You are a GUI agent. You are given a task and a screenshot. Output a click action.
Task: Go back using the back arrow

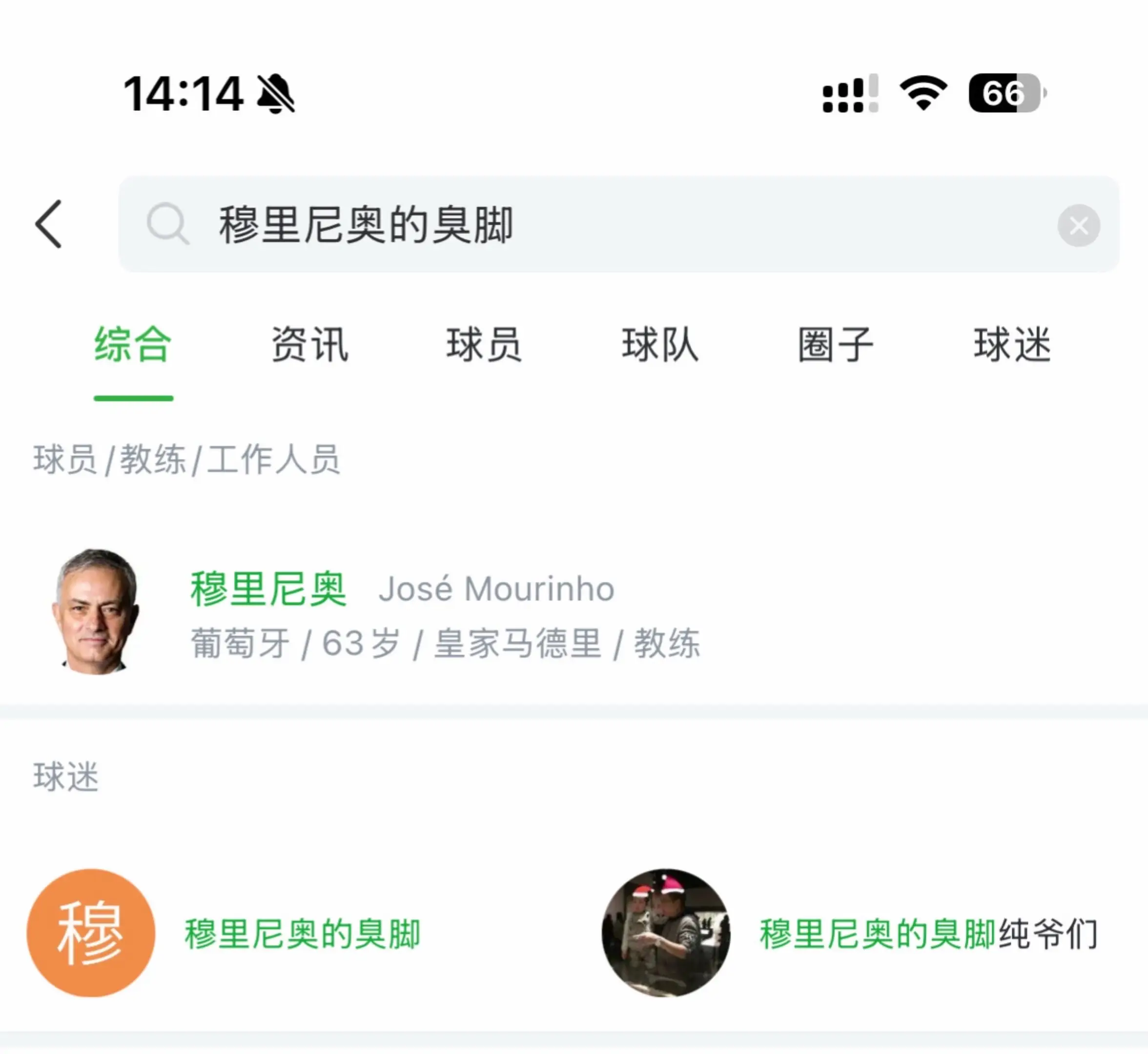[49, 224]
